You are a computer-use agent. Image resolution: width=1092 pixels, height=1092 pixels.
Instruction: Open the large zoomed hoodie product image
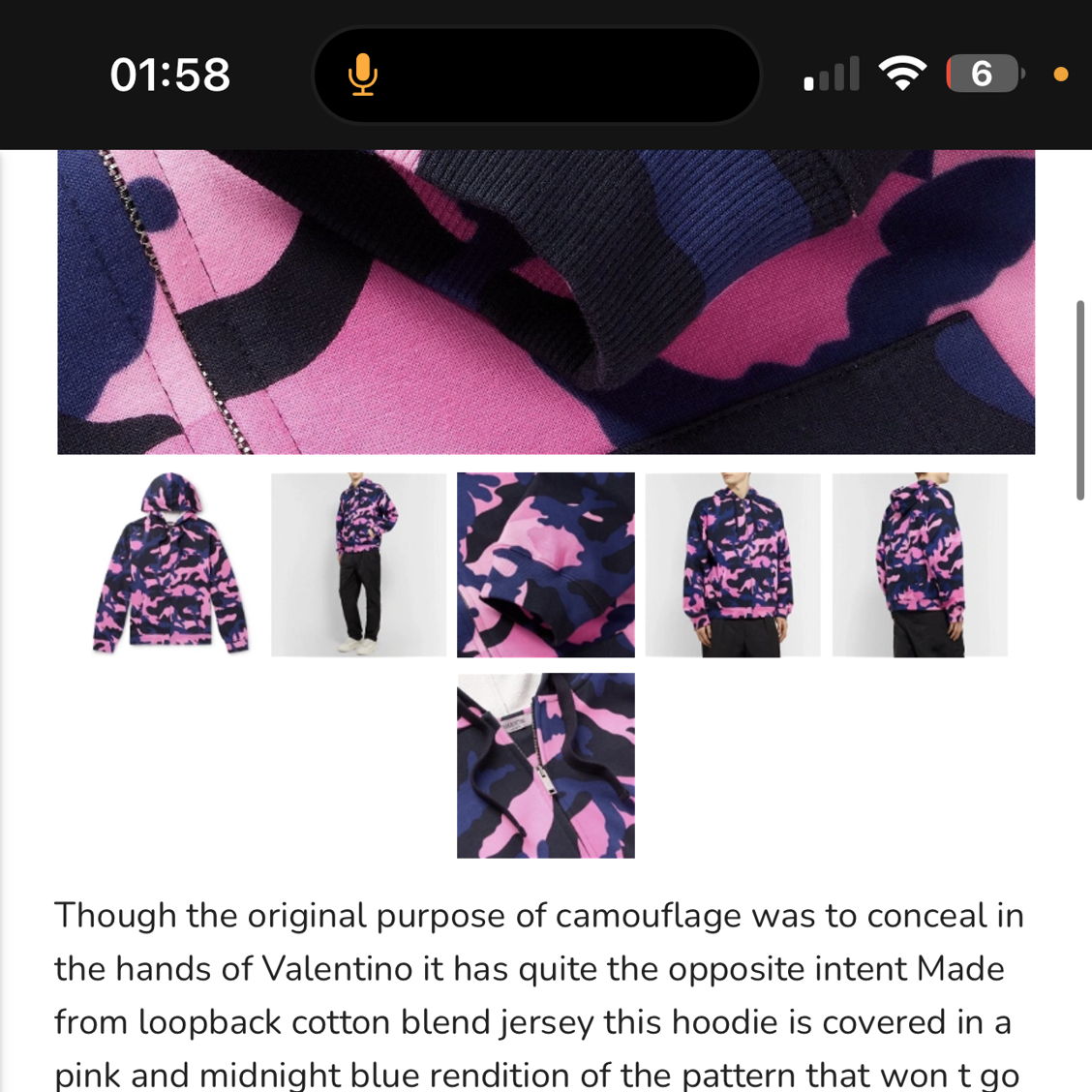546,301
